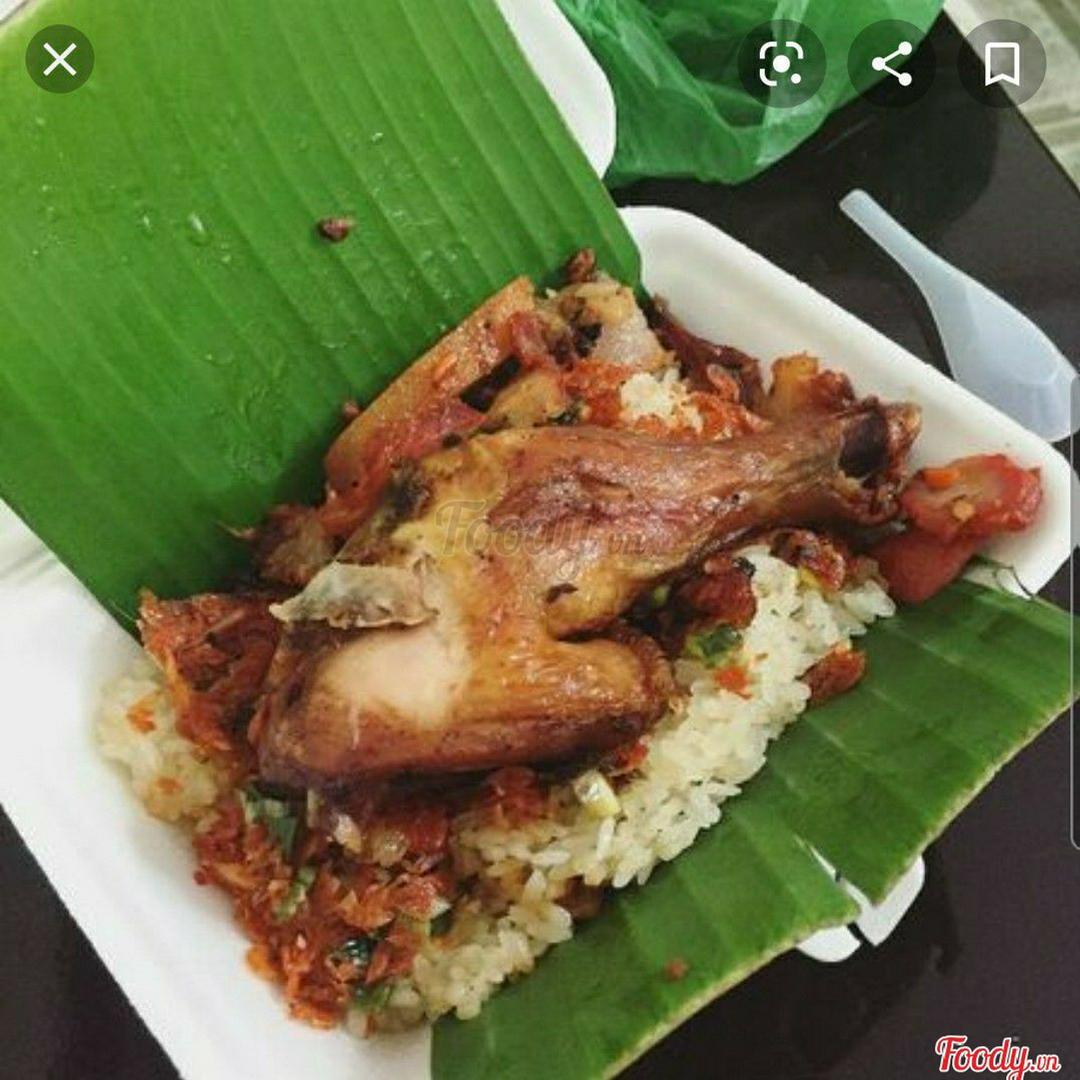This screenshot has width=1080, height=1080.
Task: Close the image viewer
Action: [x=60, y=60]
